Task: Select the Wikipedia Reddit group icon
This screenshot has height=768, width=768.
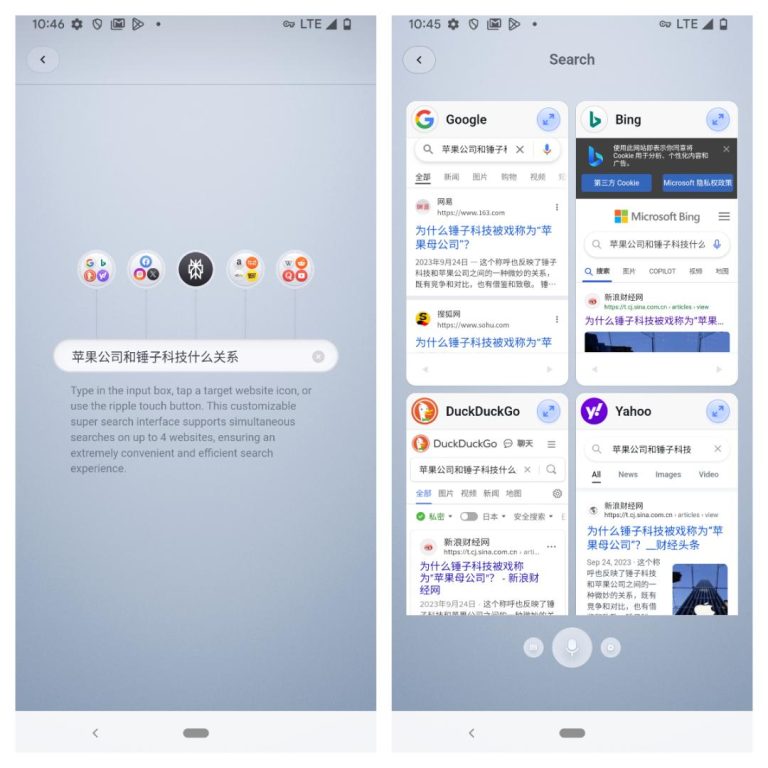Action: click(294, 269)
